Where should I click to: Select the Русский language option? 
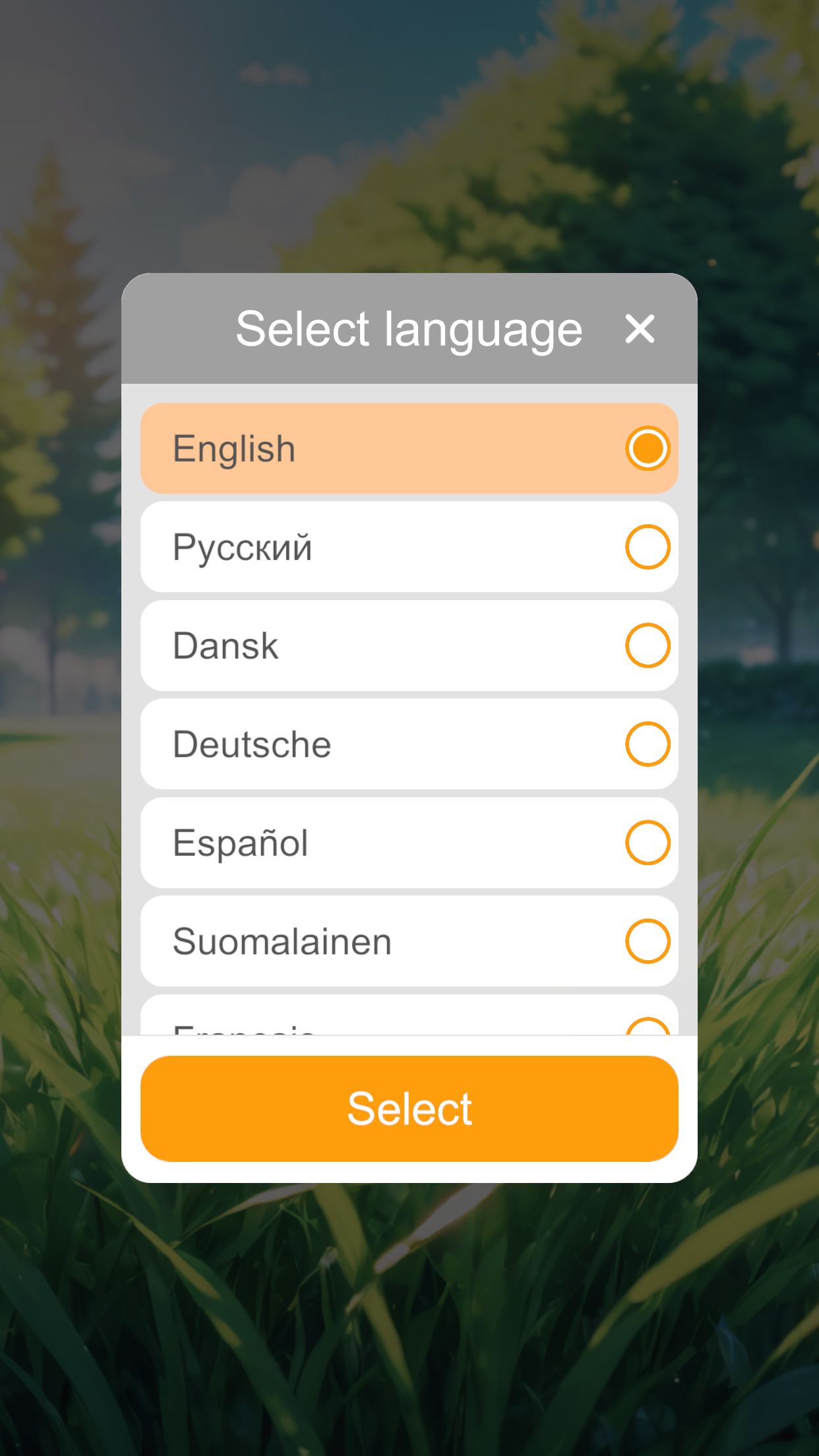tap(409, 547)
